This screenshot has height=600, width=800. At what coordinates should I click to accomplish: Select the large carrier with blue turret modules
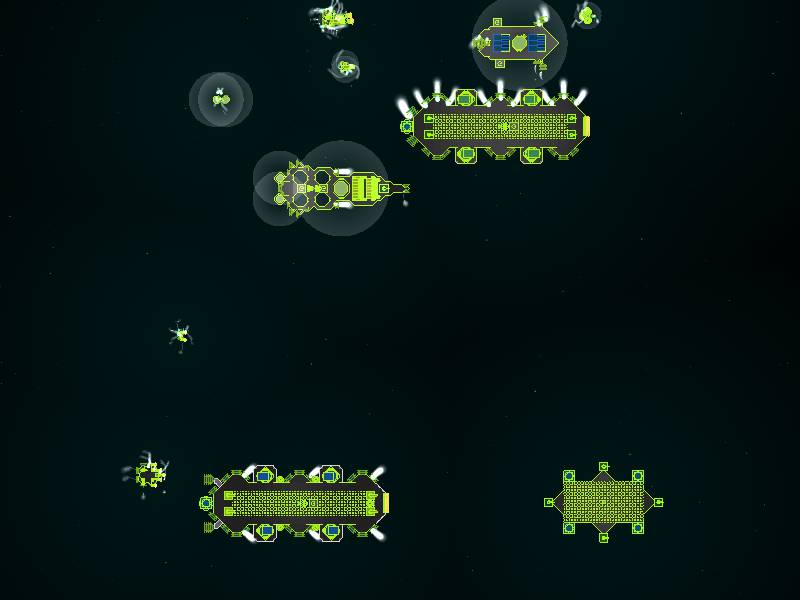pyautogui.click(x=297, y=502)
